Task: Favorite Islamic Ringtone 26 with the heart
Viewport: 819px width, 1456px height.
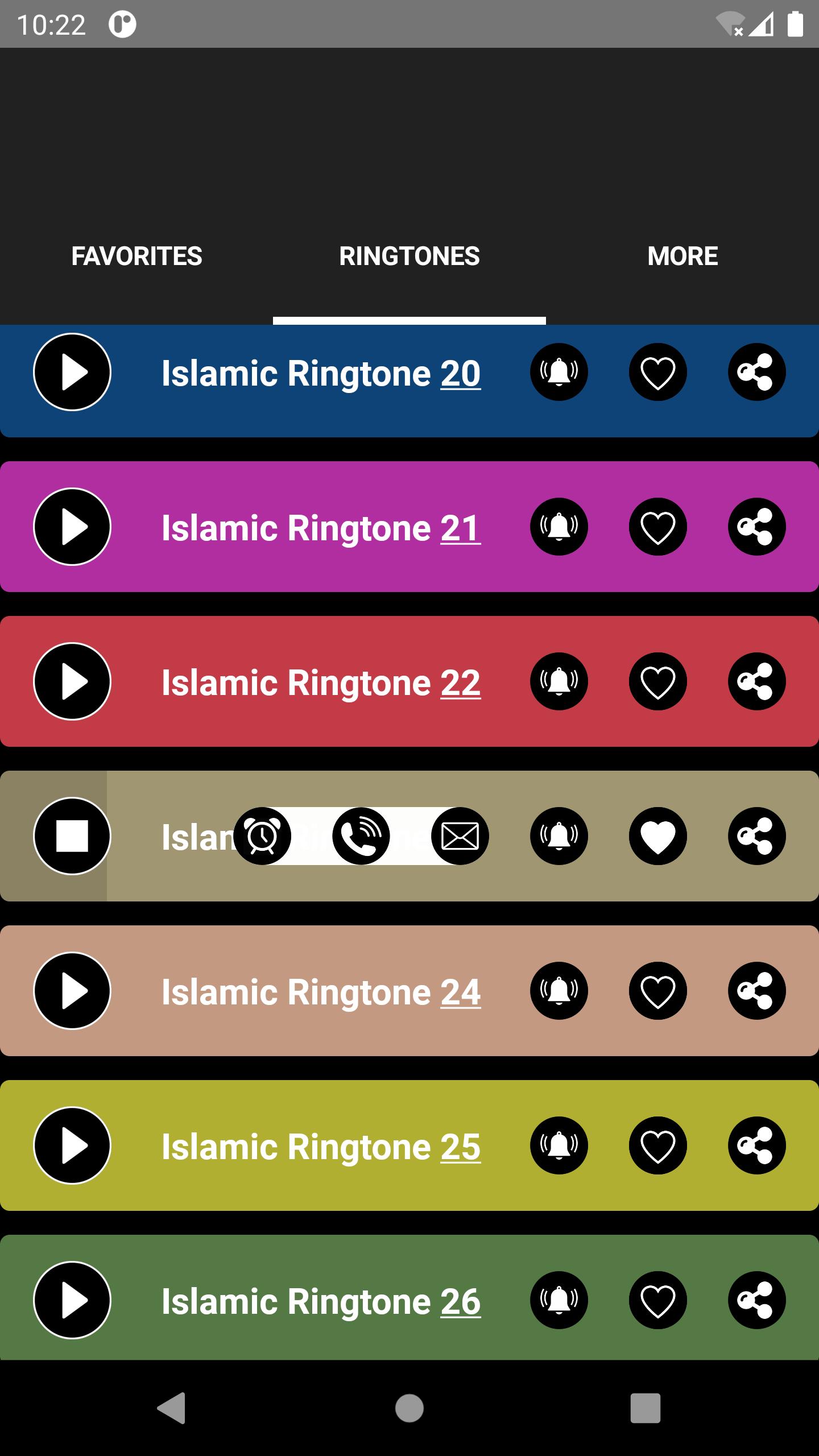Action: (x=657, y=1300)
